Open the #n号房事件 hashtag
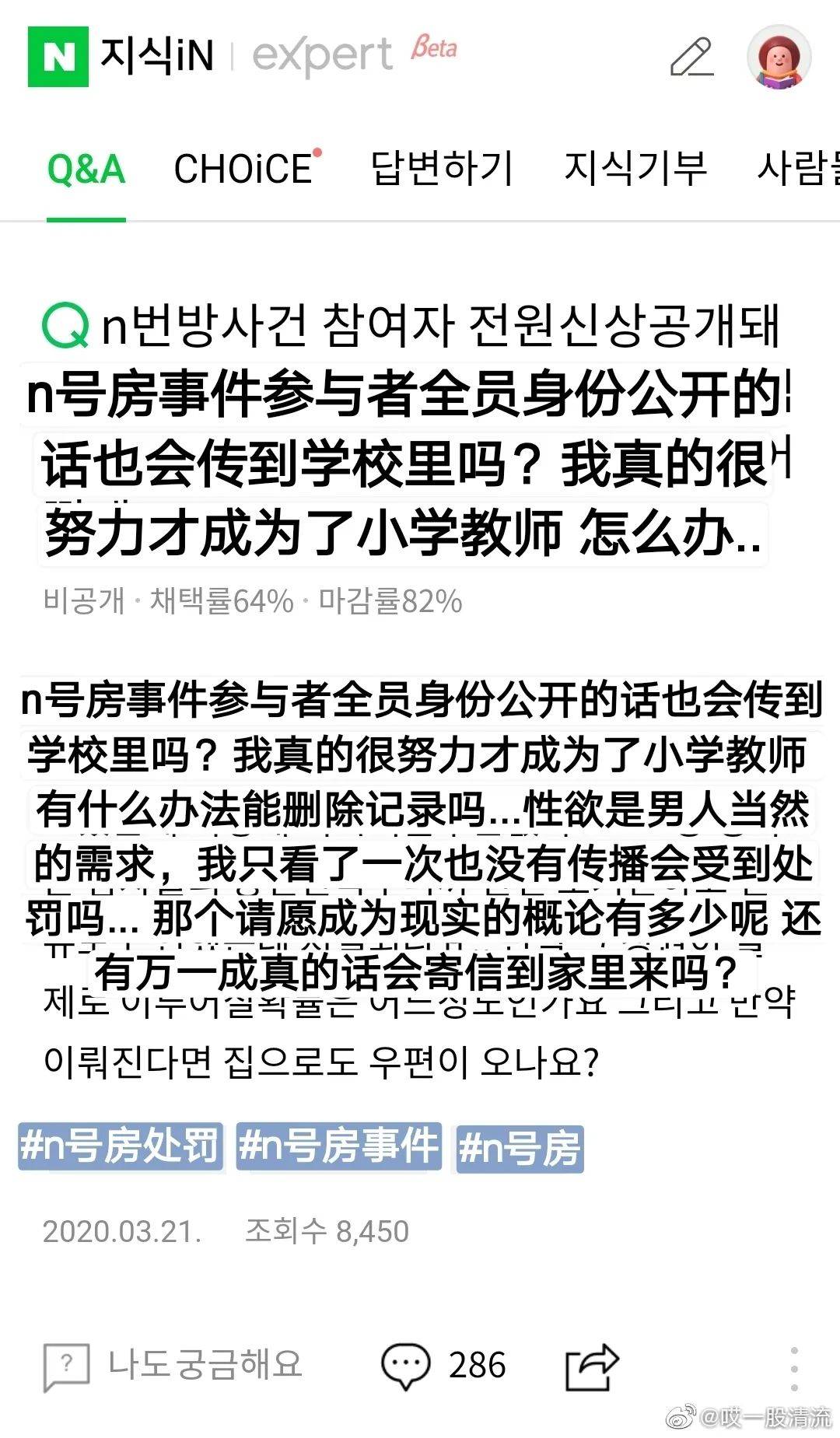The height and width of the screenshot is (1438, 840). click(x=338, y=1146)
